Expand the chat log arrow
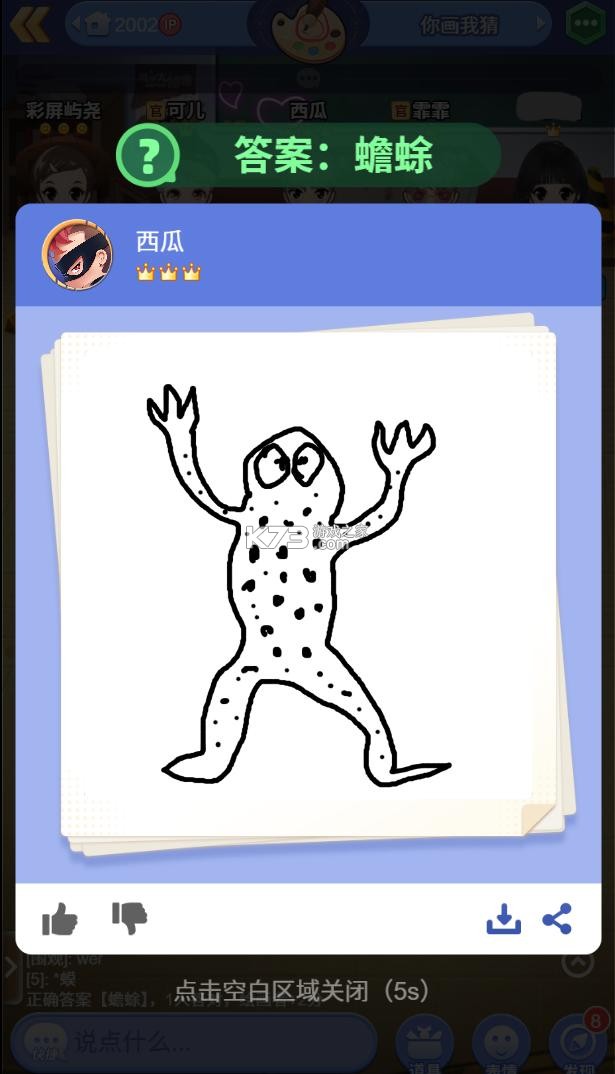 (577, 962)
